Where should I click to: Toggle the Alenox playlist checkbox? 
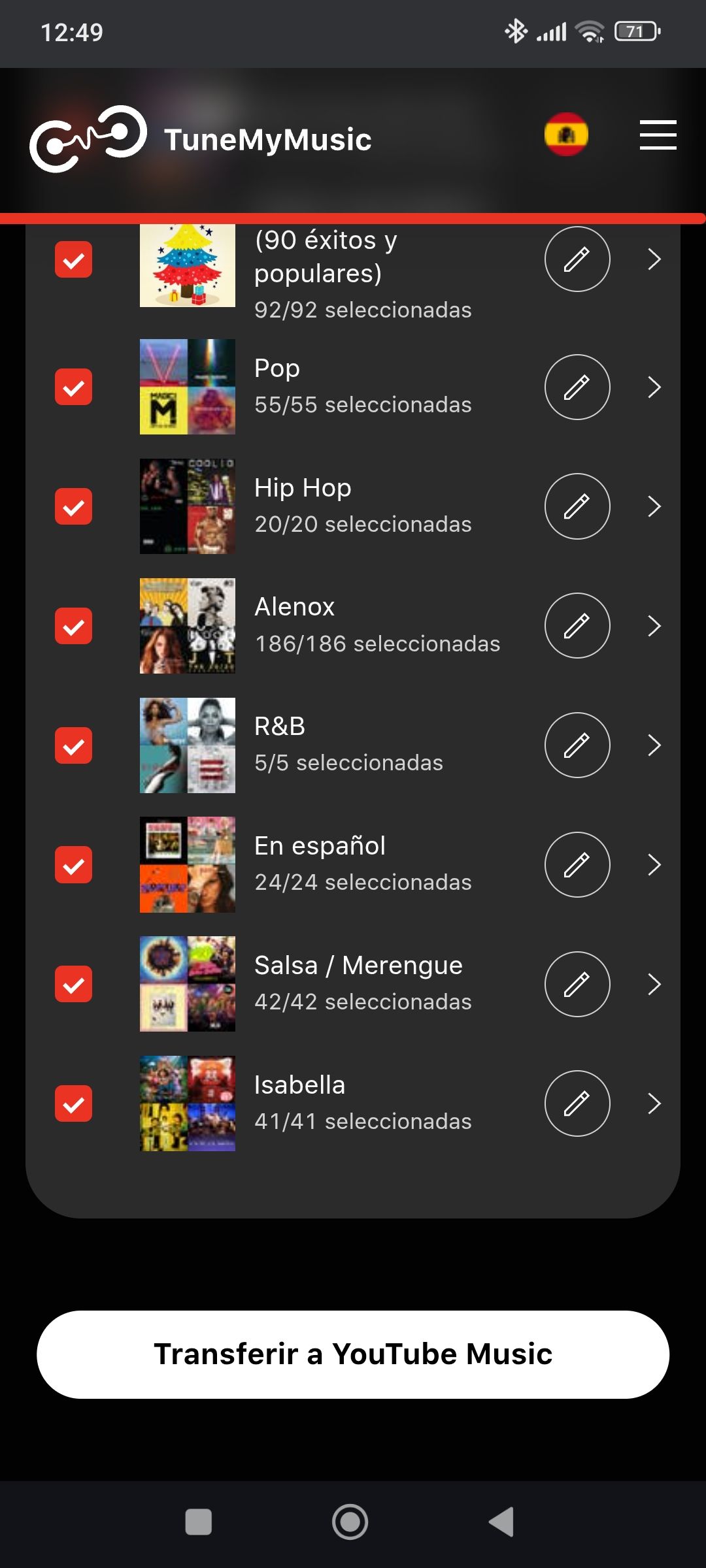pos(74,626)
